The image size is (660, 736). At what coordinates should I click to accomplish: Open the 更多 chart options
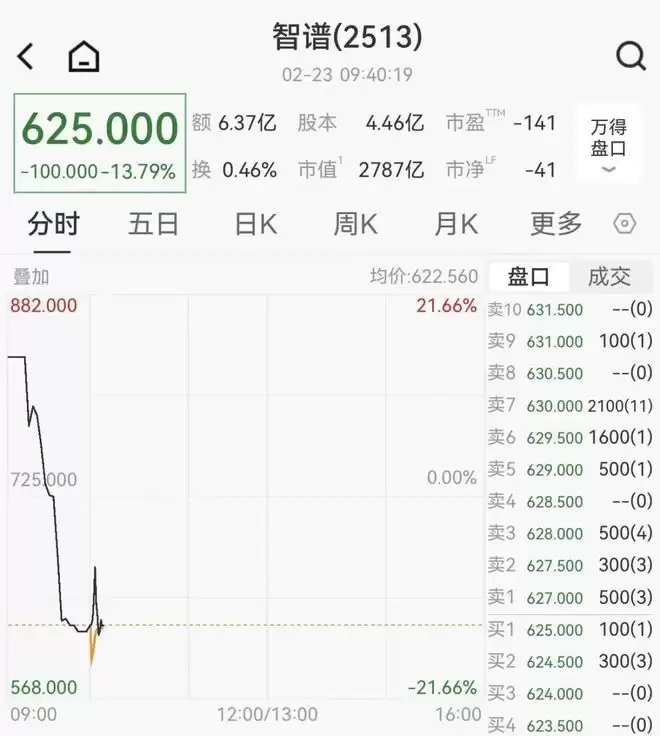[x=556, y=223]
